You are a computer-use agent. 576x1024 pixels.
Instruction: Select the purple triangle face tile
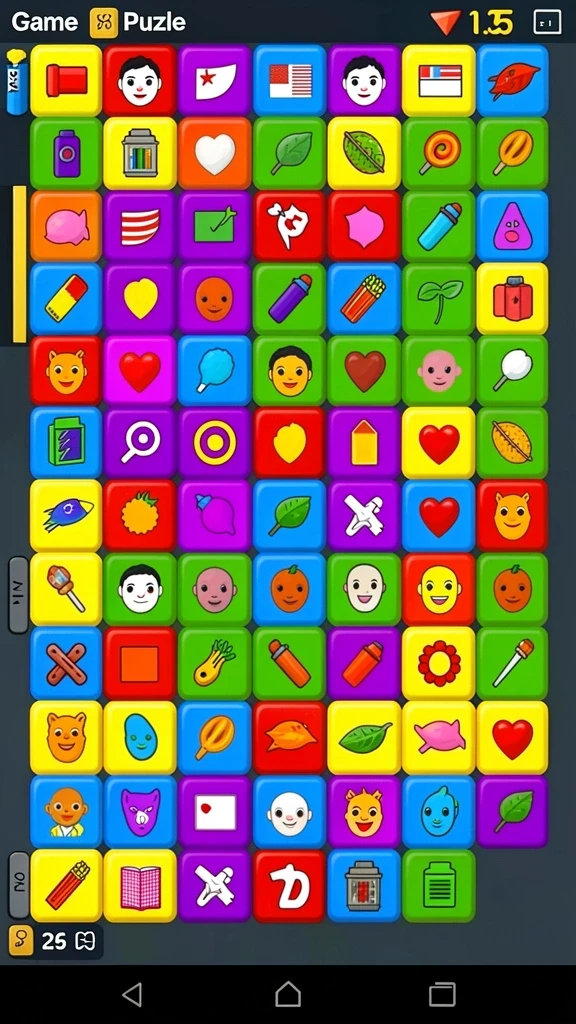pos(513,226)
